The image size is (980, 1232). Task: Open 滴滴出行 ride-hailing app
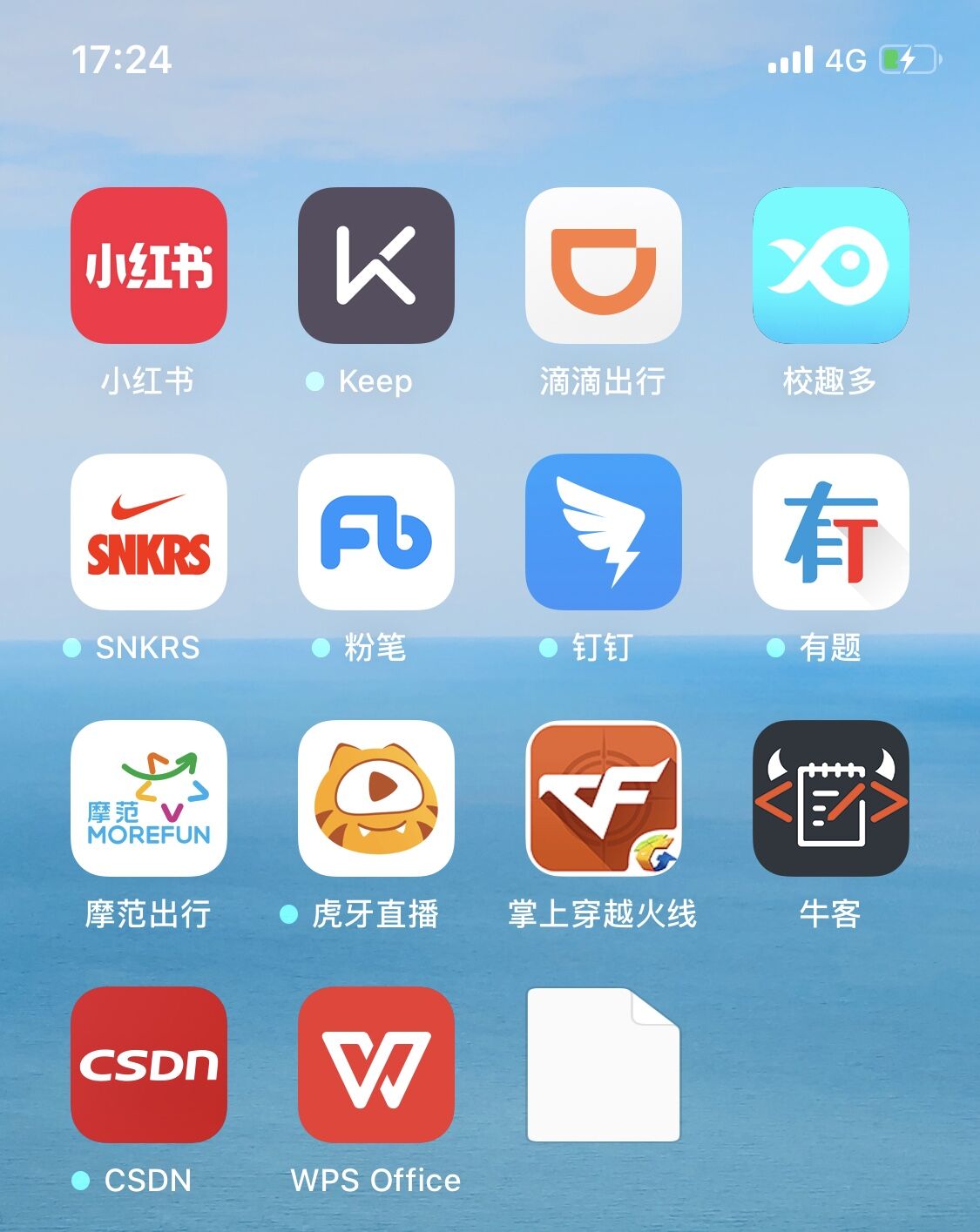pos(603,265)
